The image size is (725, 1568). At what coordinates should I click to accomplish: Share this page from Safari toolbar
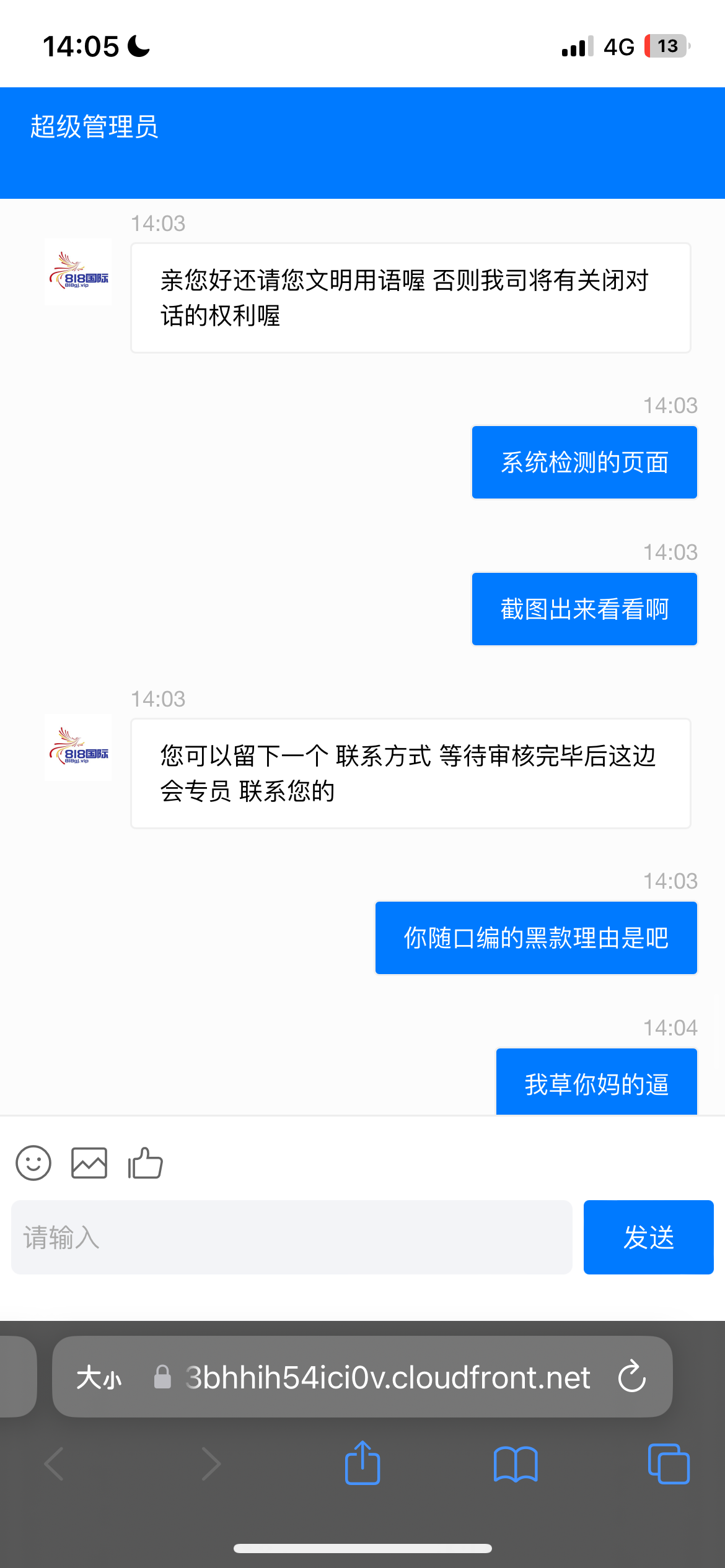362,1463
